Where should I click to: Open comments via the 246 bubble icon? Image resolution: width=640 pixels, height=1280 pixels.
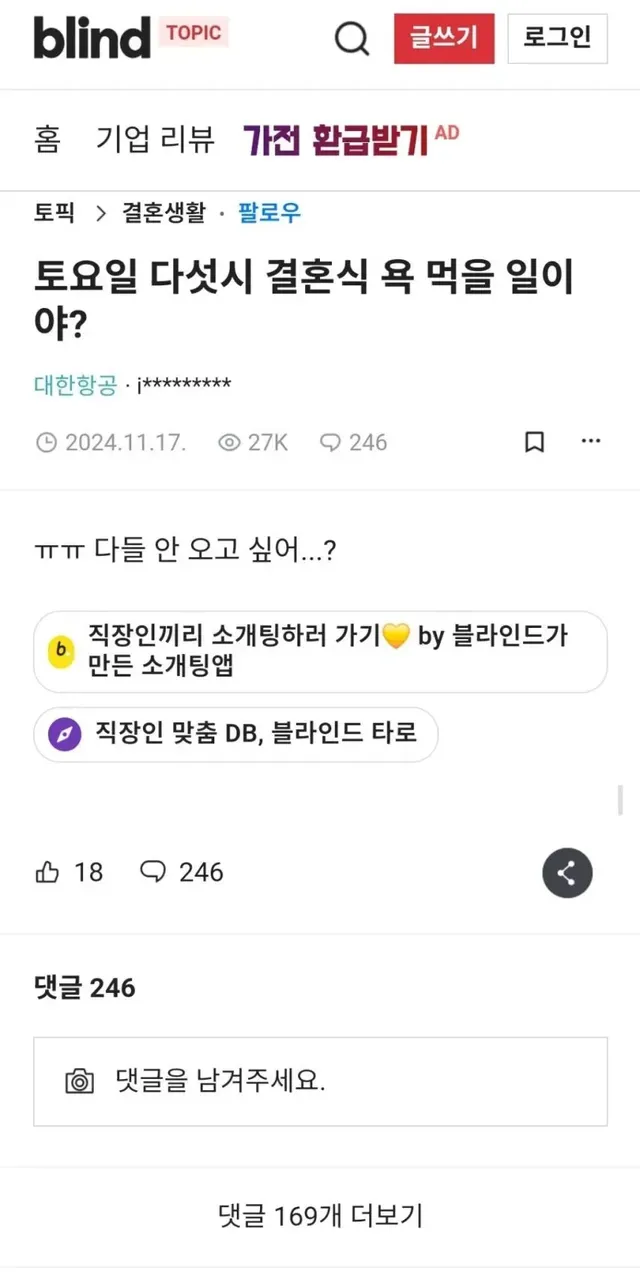[153, 872]
